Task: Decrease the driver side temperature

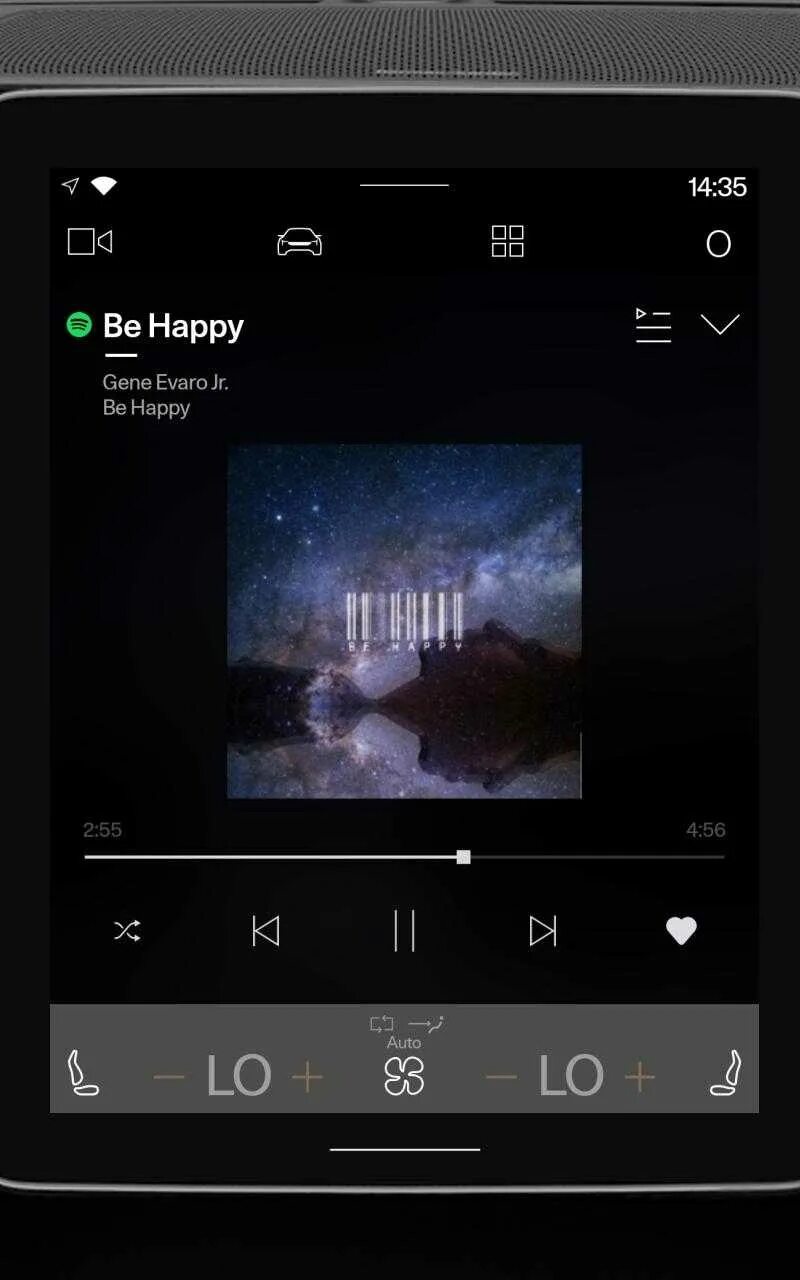Action: click(169, 1077)
